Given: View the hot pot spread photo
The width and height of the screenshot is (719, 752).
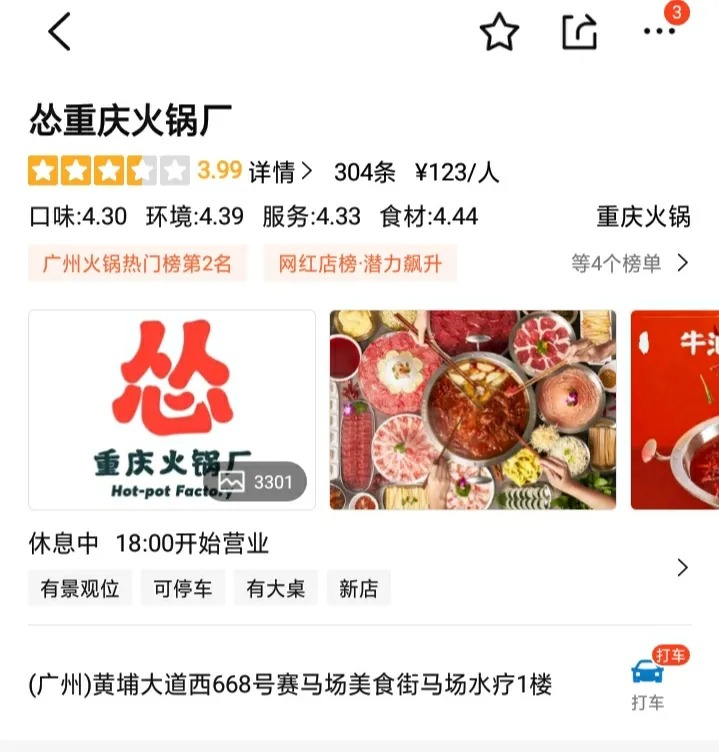Looking at the screenshot, I should pos(472,410).
